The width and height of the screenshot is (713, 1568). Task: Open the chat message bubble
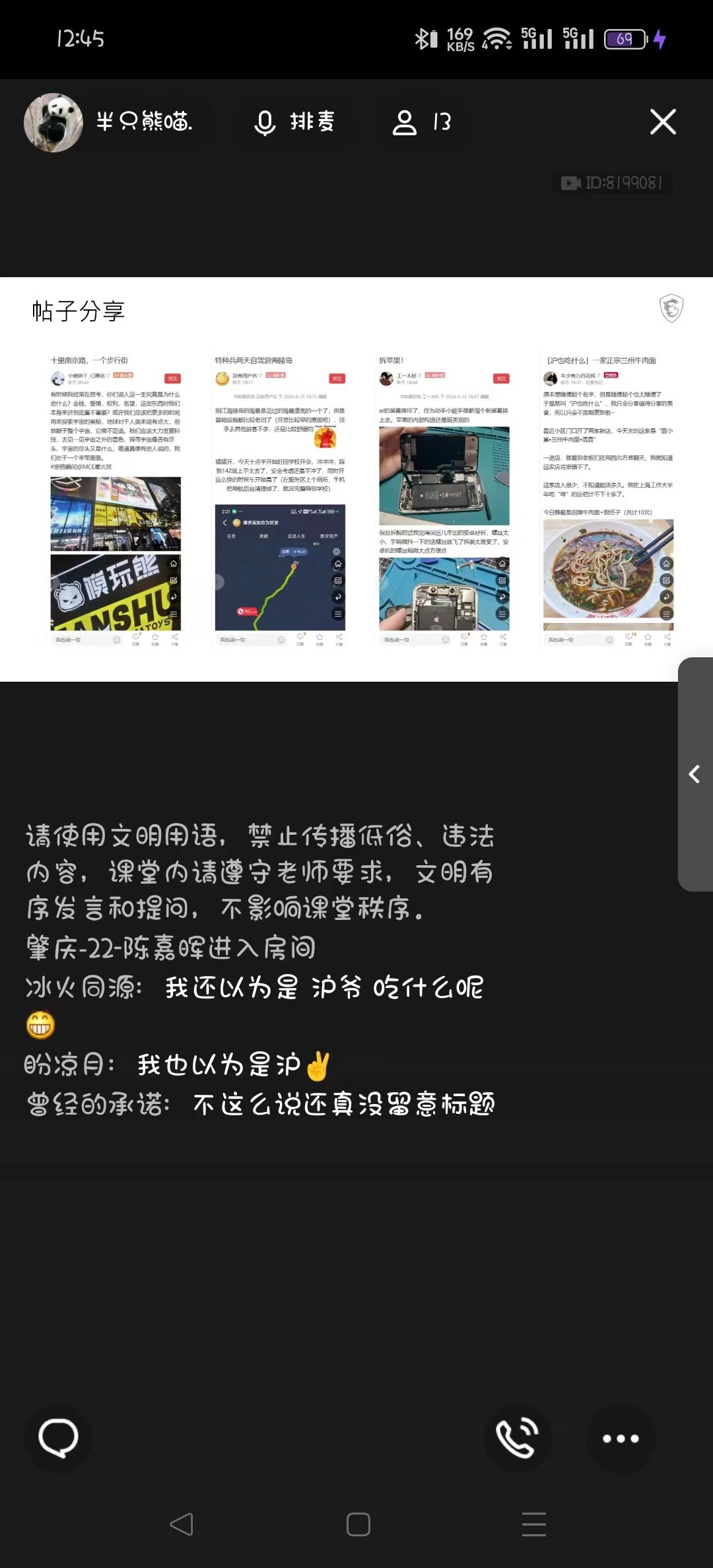click(x=58, y=1438)
